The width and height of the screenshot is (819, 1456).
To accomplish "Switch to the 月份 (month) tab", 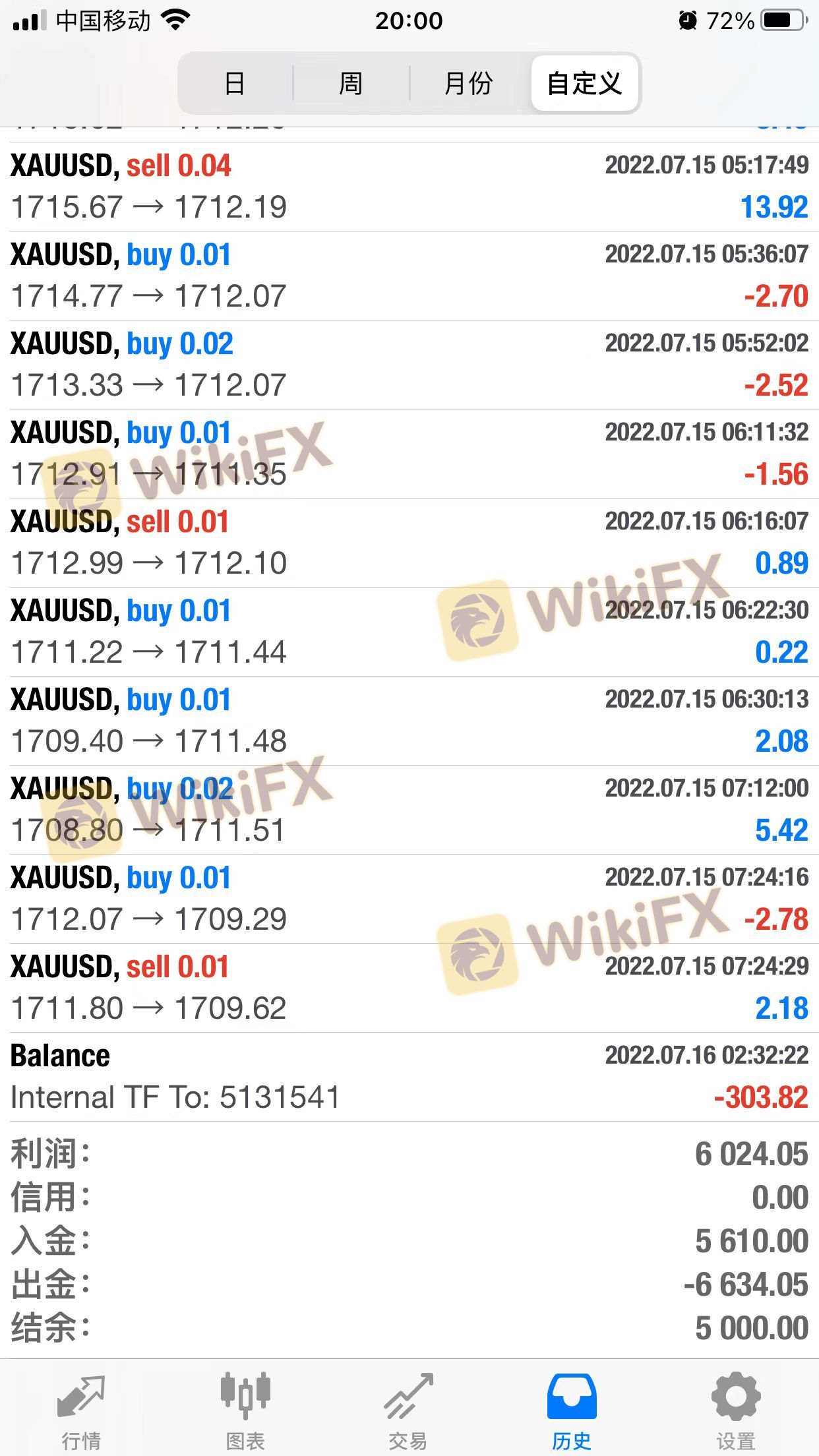I will 468,84.
